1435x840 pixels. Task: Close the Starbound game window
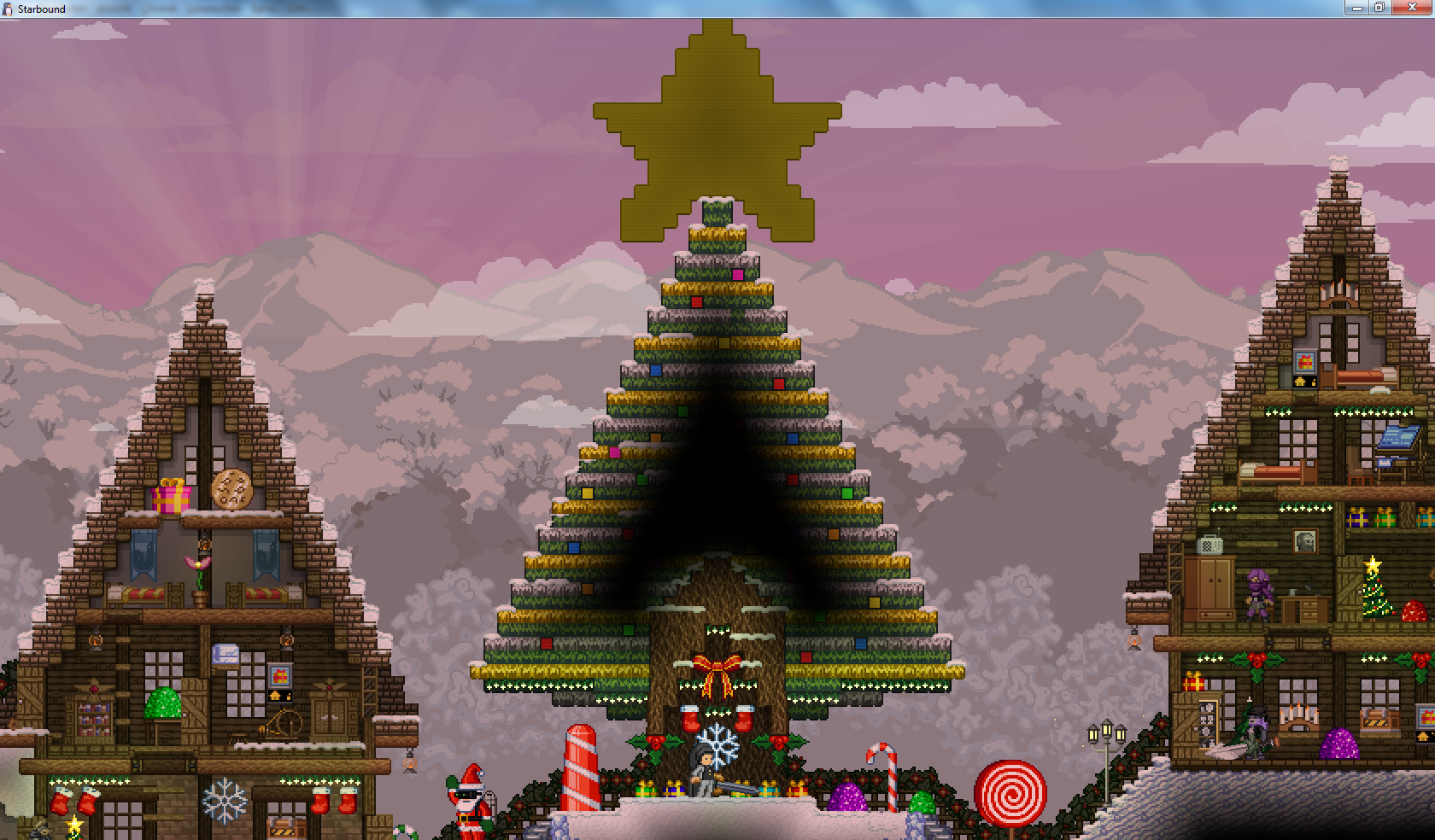1411,8
